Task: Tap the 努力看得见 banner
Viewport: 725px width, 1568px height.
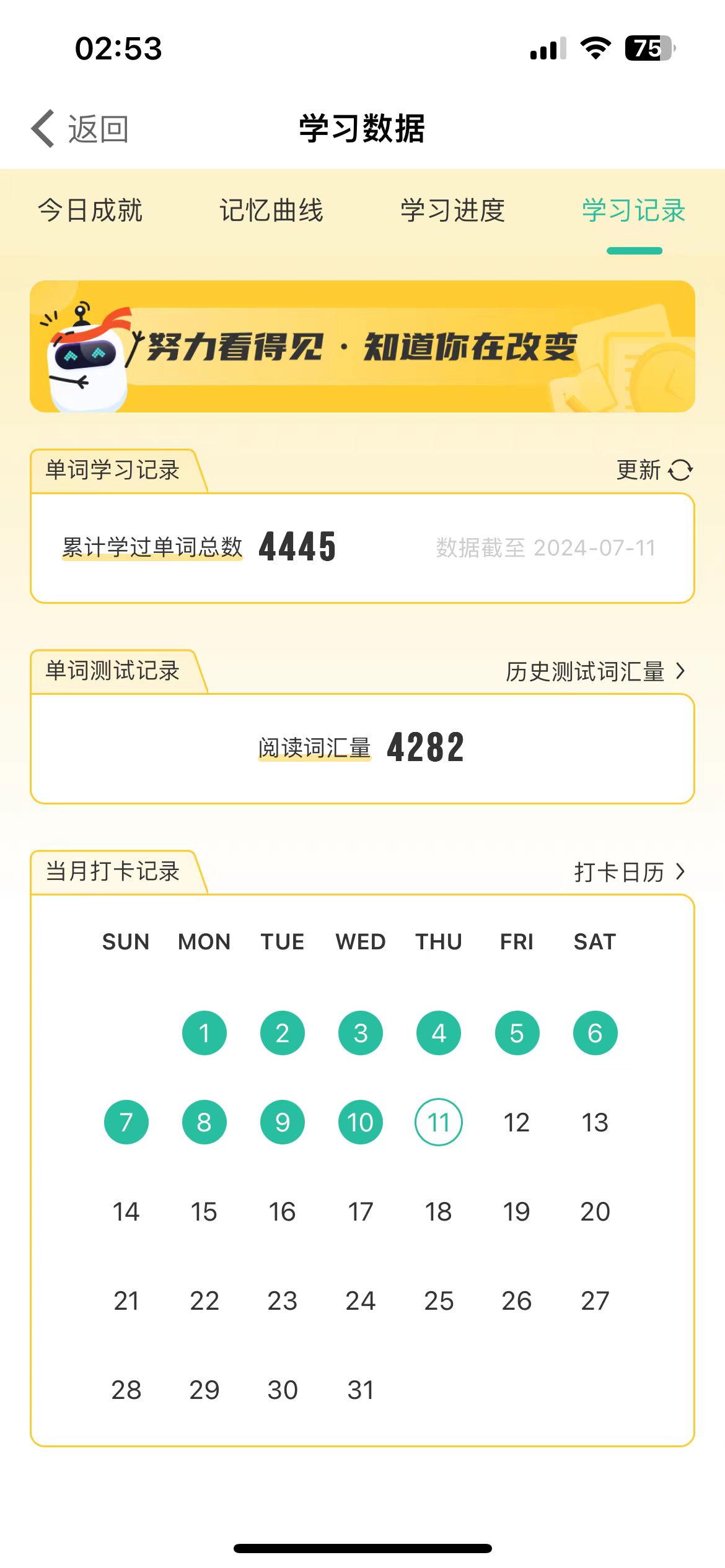Action: pyautogui.click(x=362, y=347)
